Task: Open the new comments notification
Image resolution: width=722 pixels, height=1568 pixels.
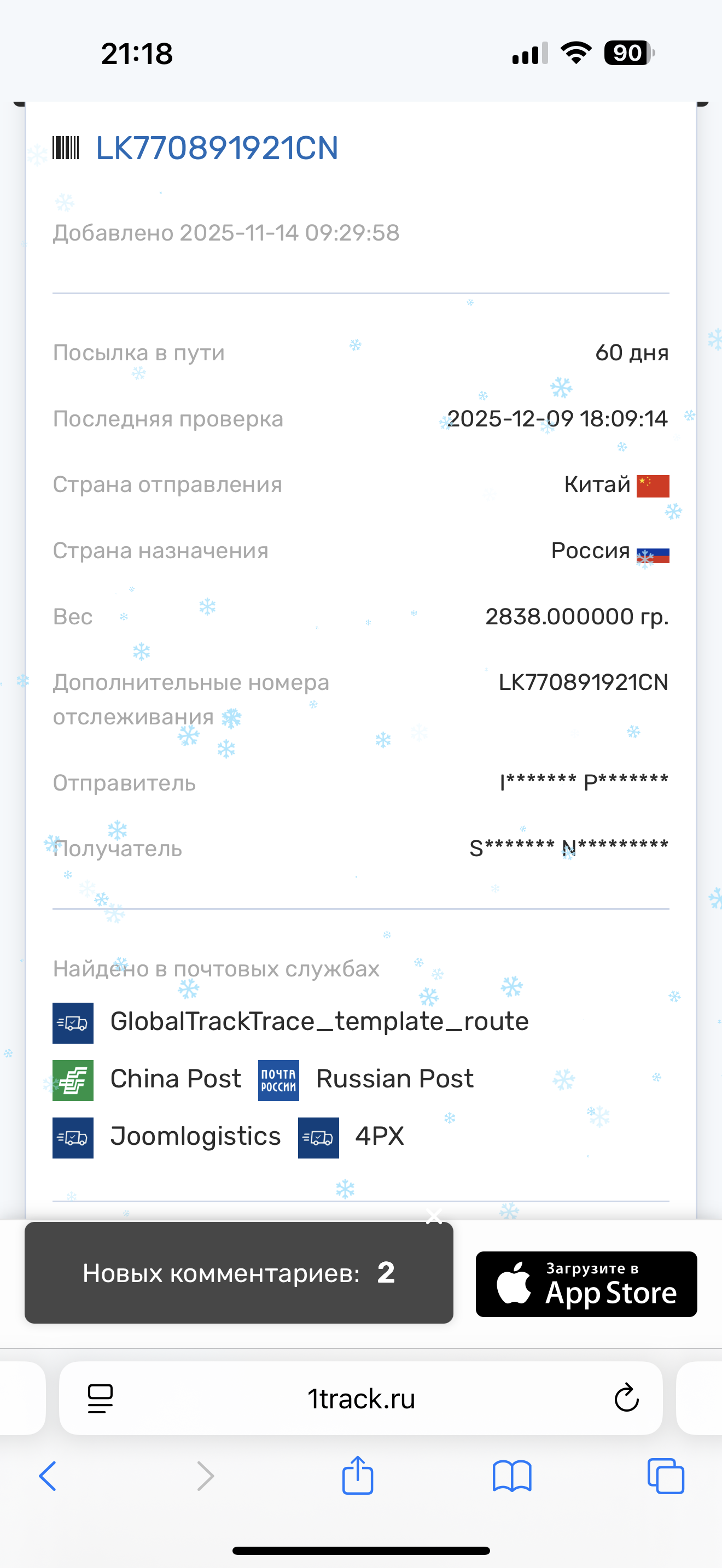Action: 238,1272
